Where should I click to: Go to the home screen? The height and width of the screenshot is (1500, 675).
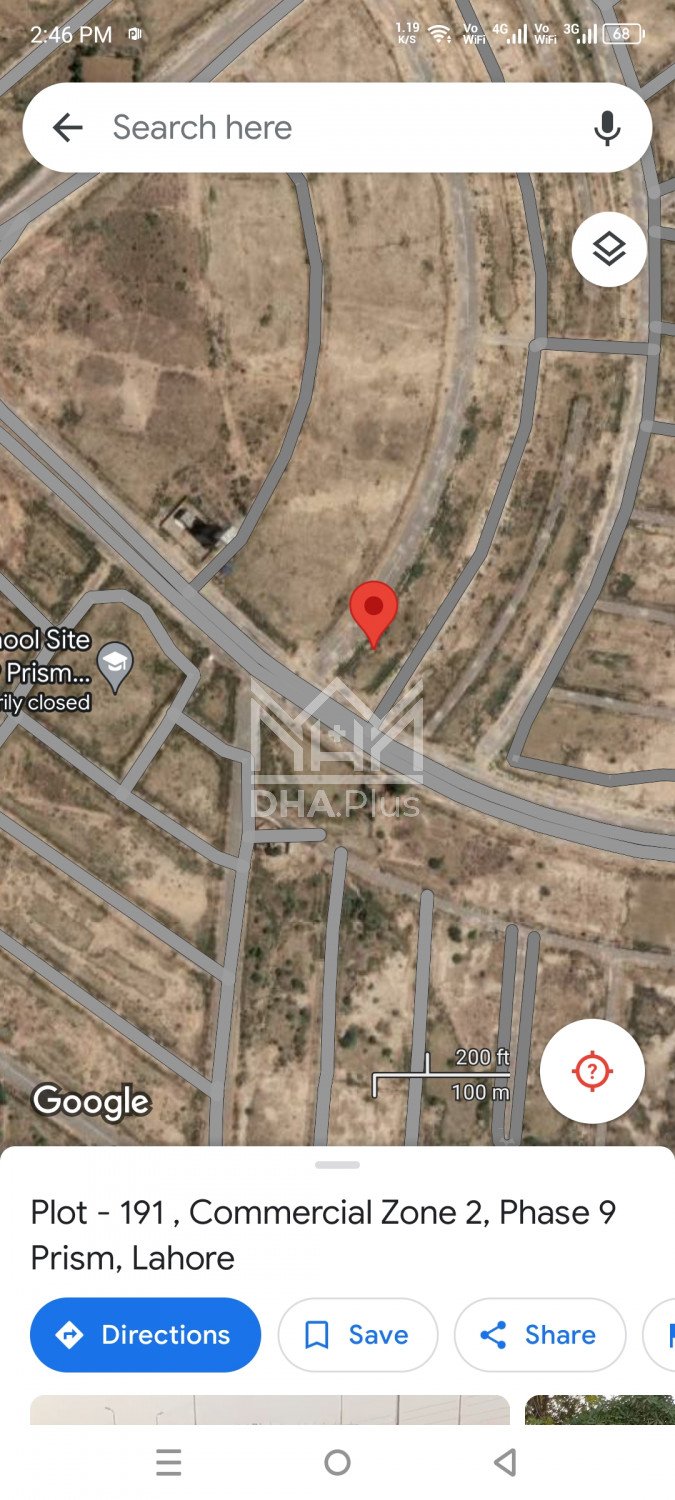point(337,1463)
